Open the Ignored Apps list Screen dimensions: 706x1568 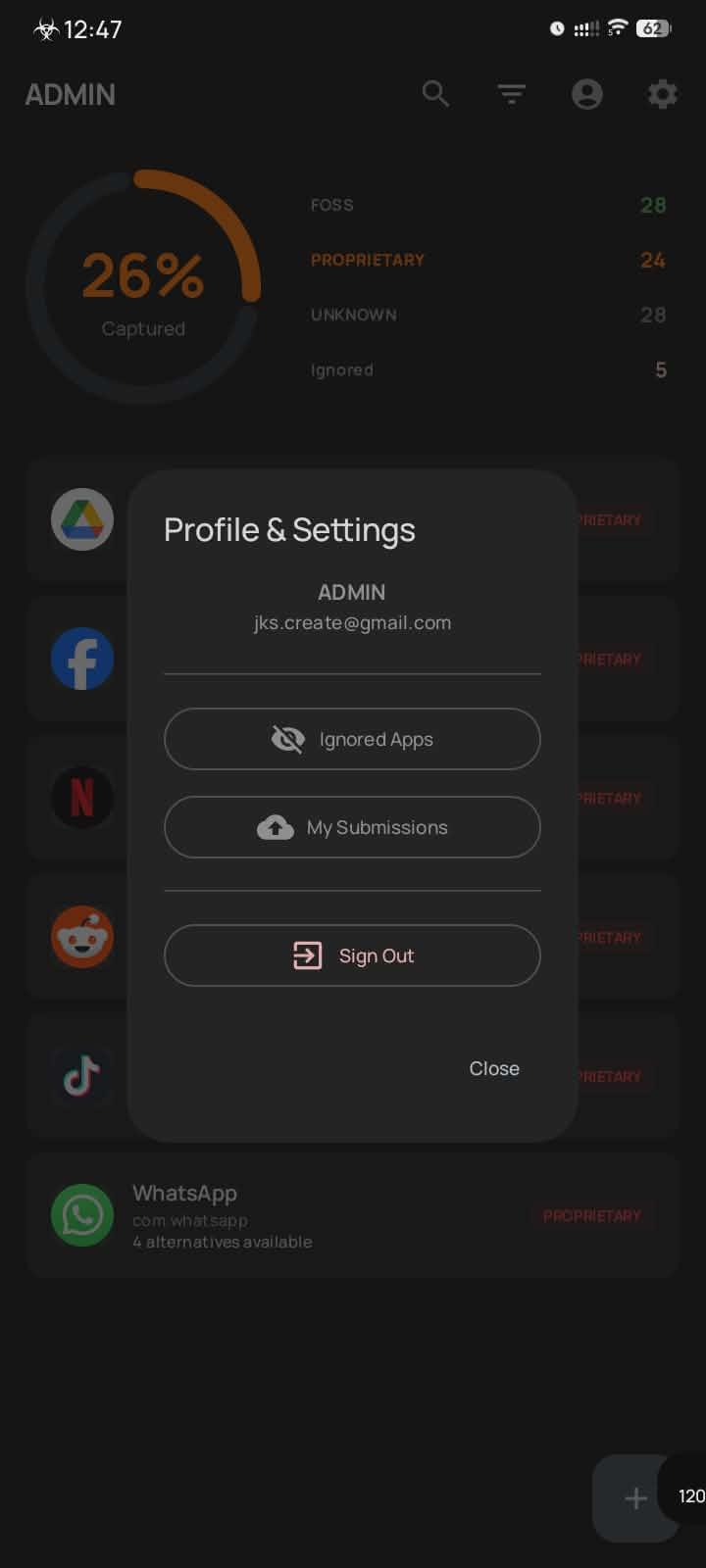(352, 739)
